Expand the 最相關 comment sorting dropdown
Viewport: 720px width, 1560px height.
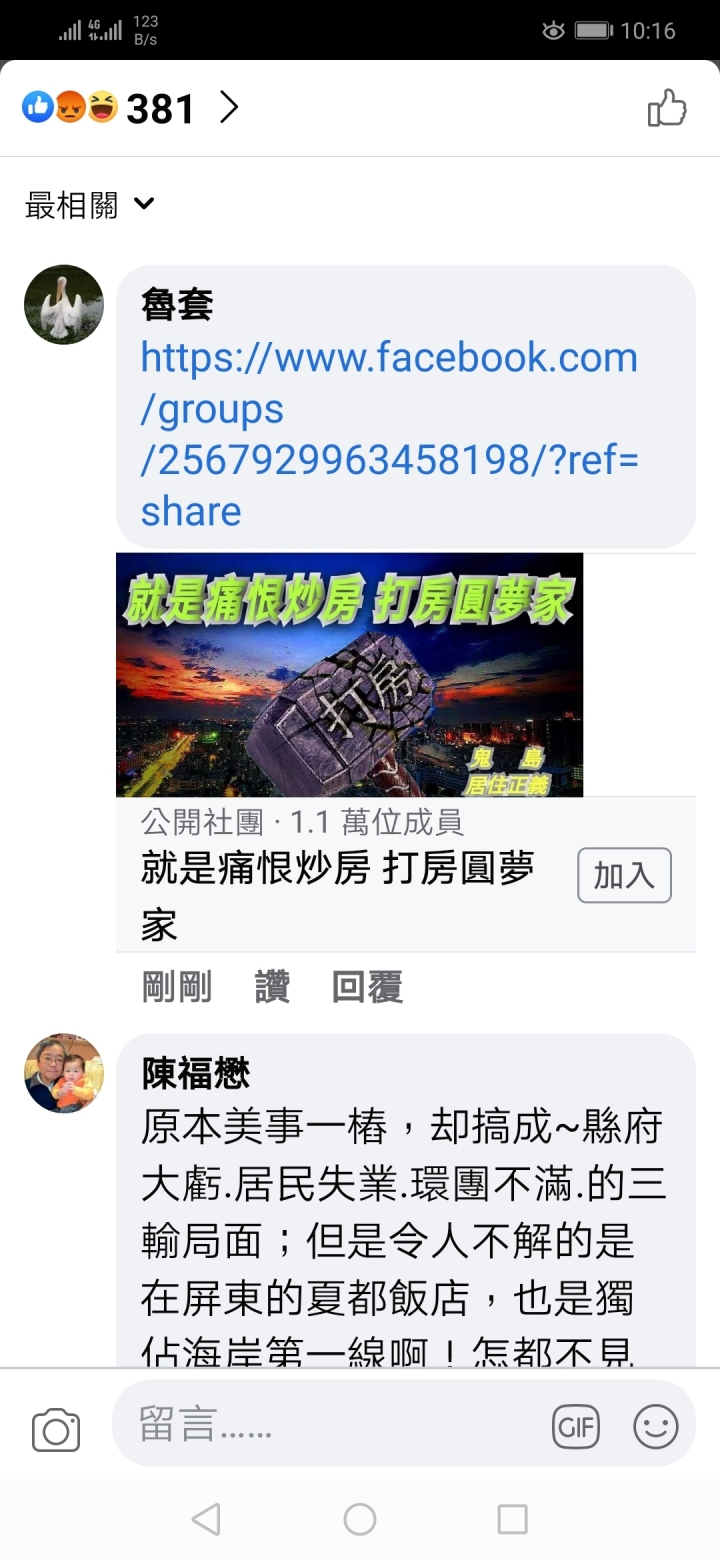[x=90, y=205]
